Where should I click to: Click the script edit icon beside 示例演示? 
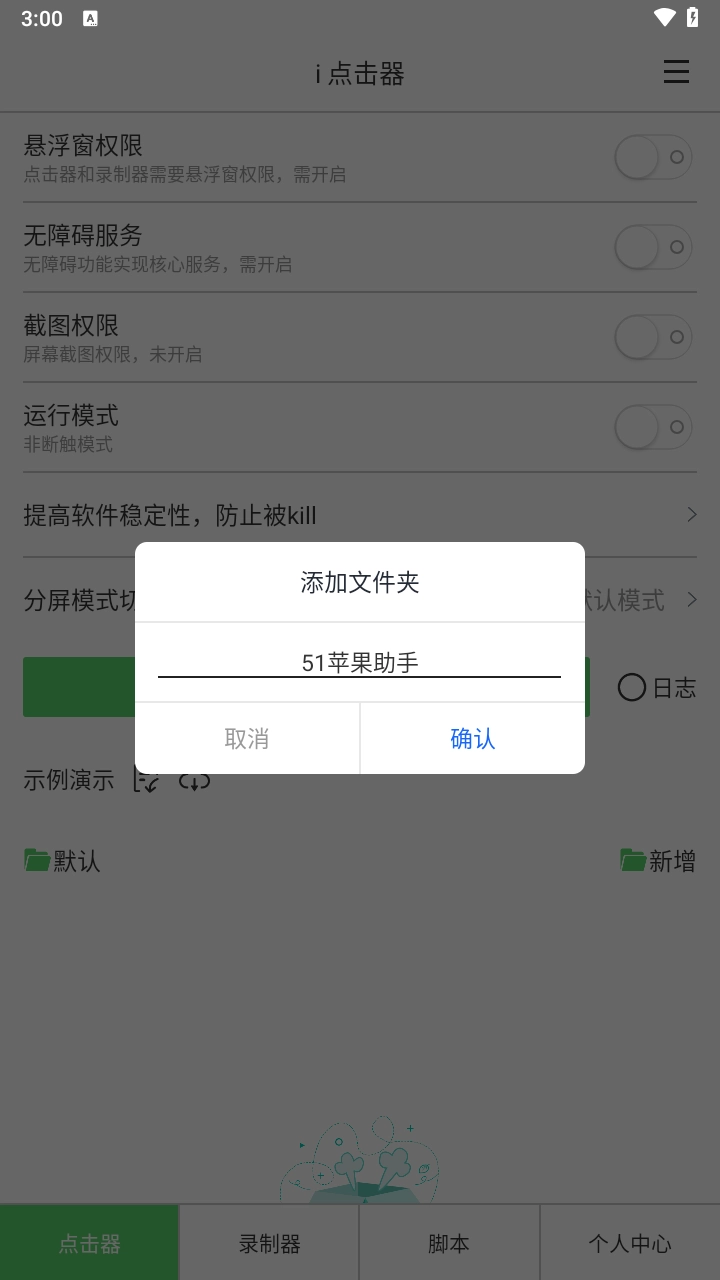click(x=146, y=780)
